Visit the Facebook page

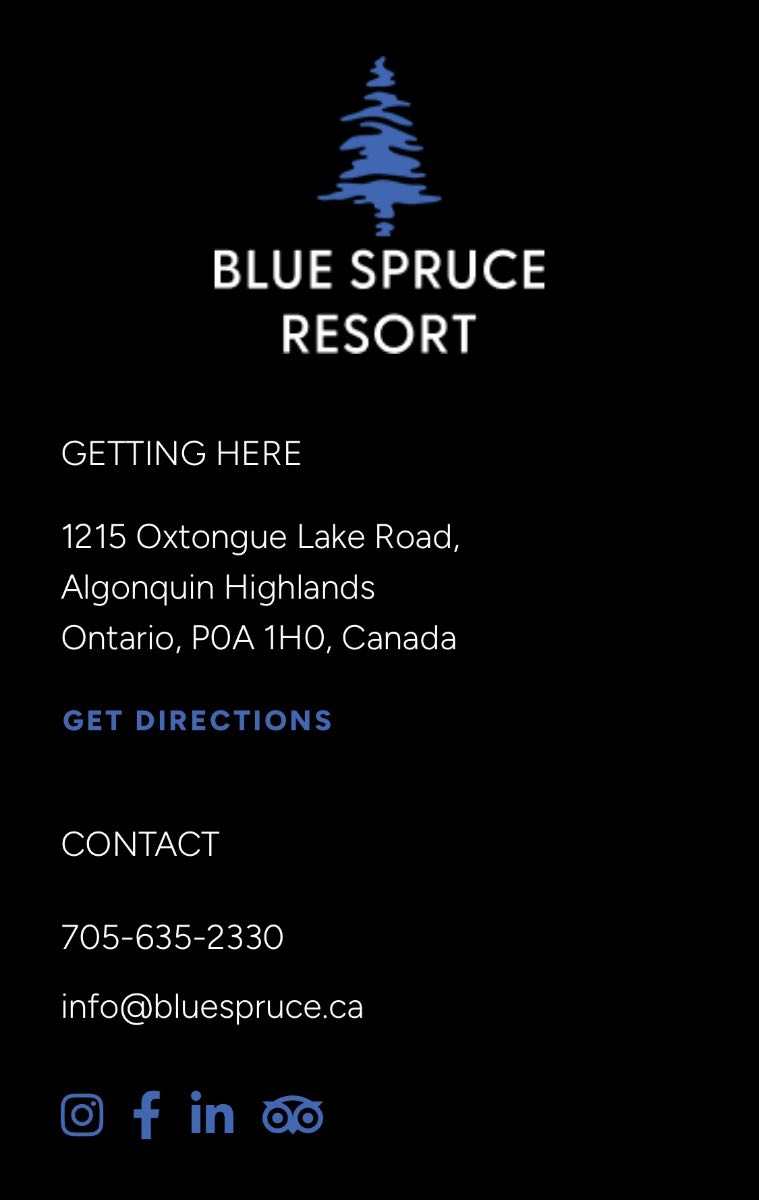point(147,1115)
